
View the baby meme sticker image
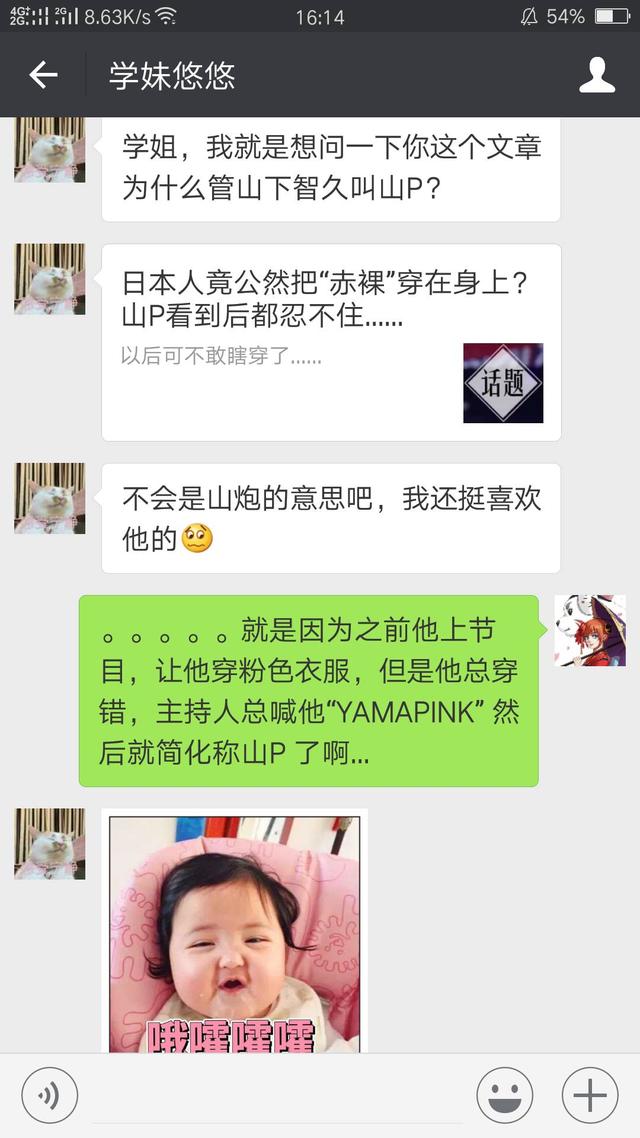pyautogui.click(x=235, y=932)
